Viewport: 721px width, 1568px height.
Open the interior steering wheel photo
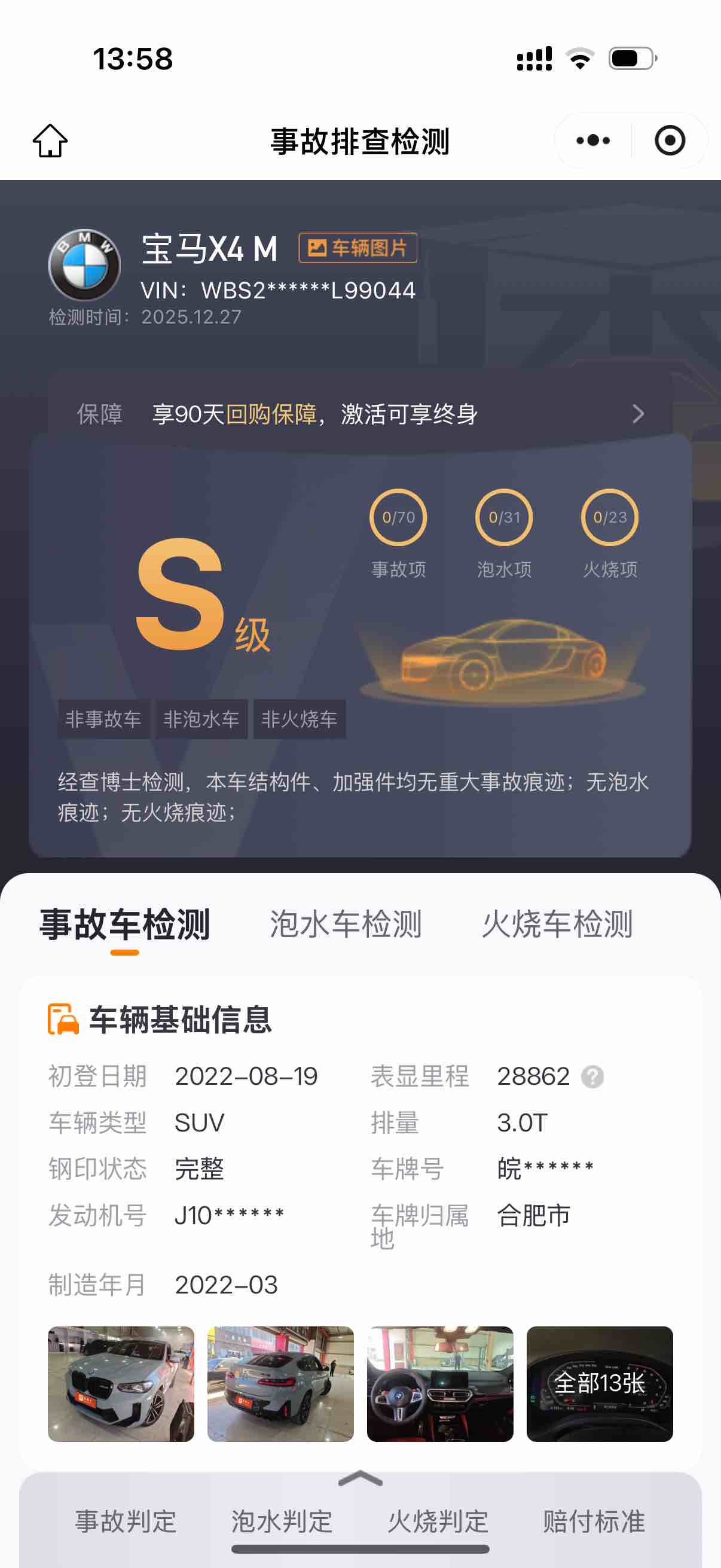tap(440, 1383)
